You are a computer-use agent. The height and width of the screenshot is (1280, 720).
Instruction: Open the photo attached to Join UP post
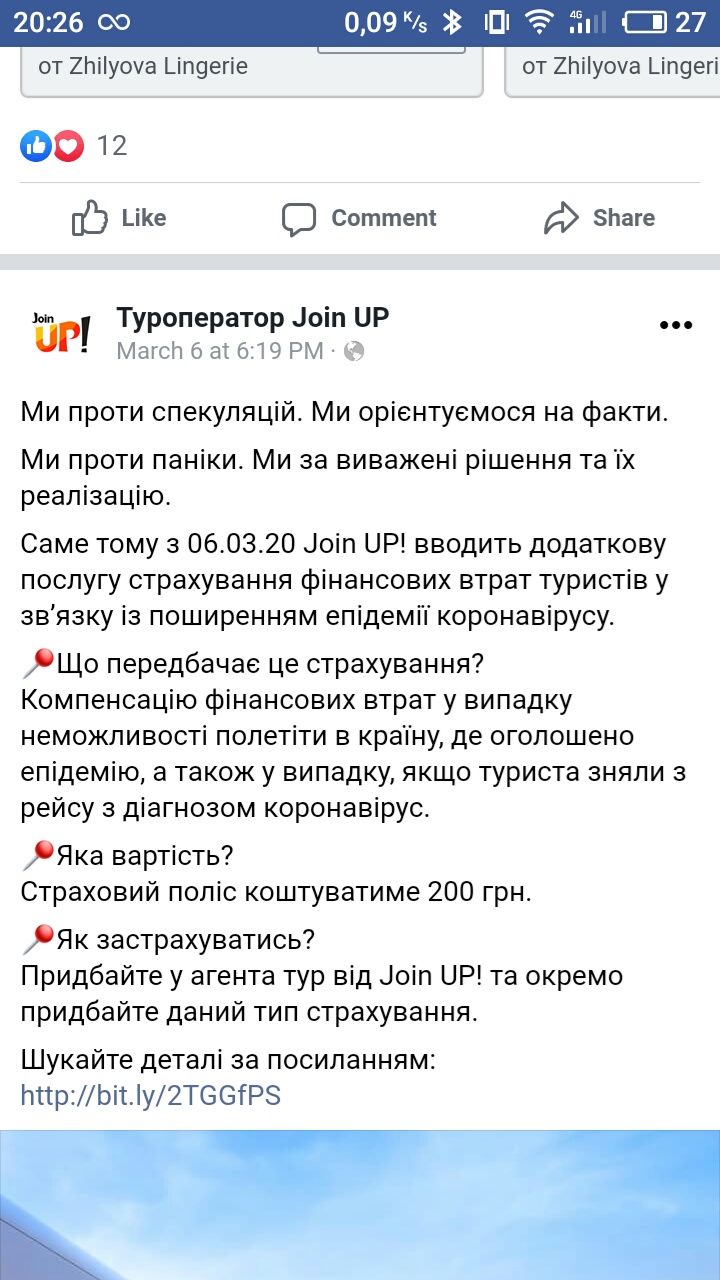point(360,1205)
